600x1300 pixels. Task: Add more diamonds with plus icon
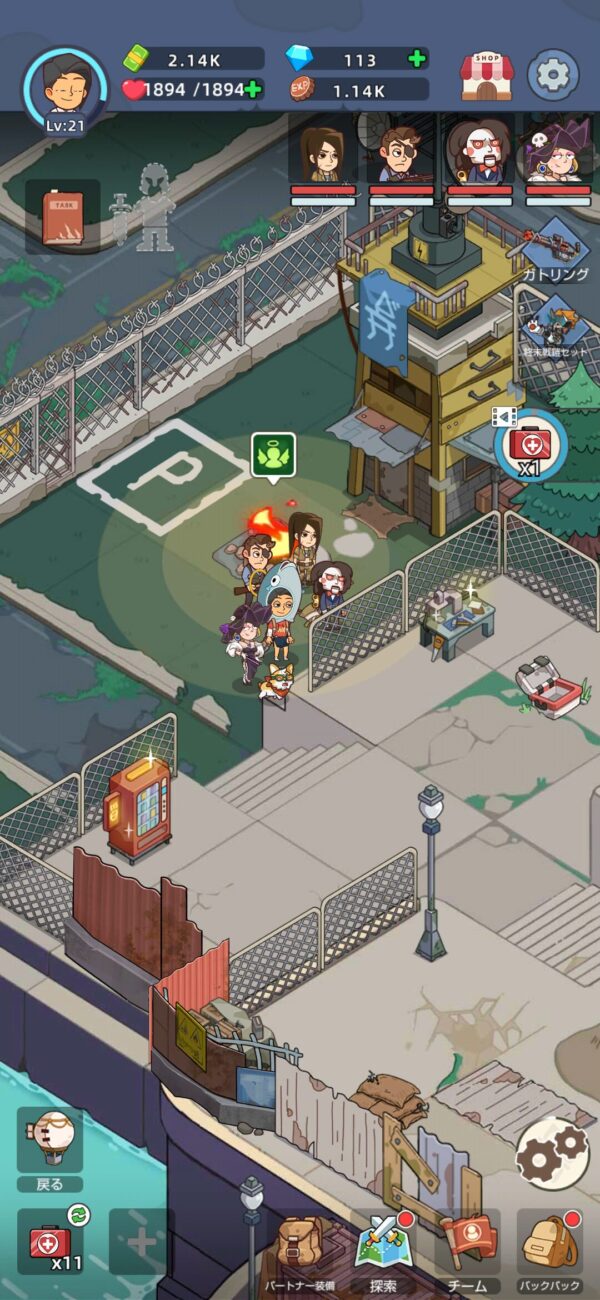[x=417, y=59]
